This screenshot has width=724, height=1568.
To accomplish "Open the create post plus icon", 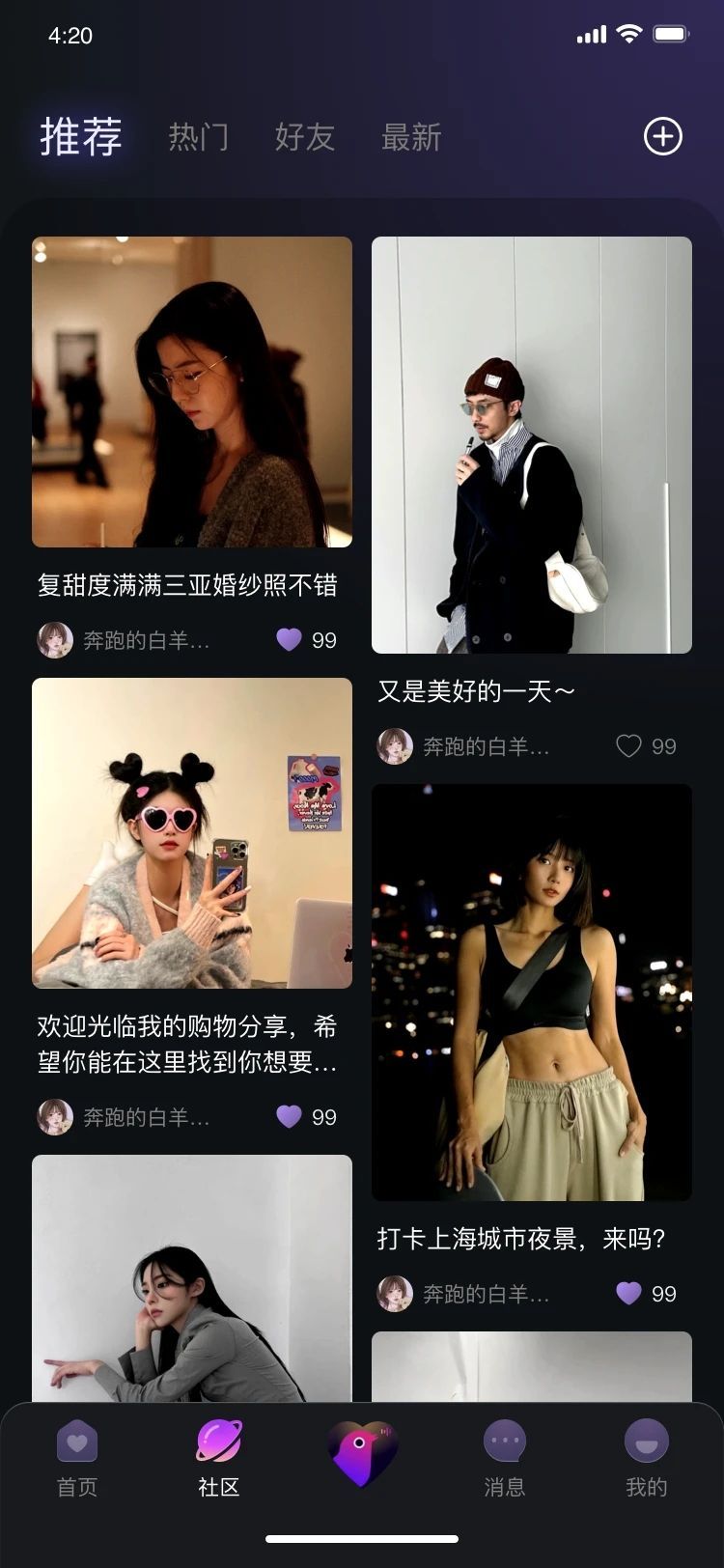I will point(662,136).
